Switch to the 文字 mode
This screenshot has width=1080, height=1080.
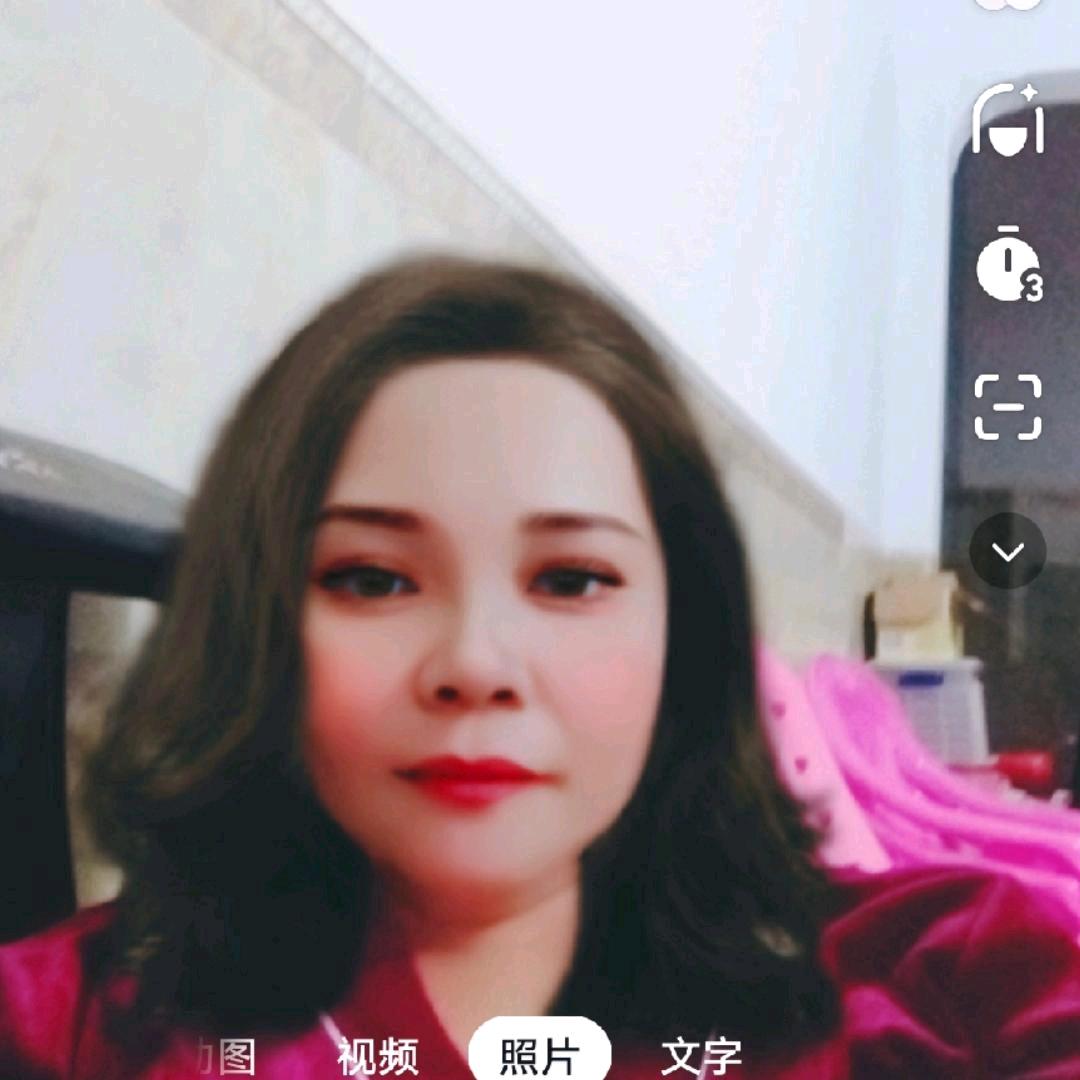[701, 1056]
